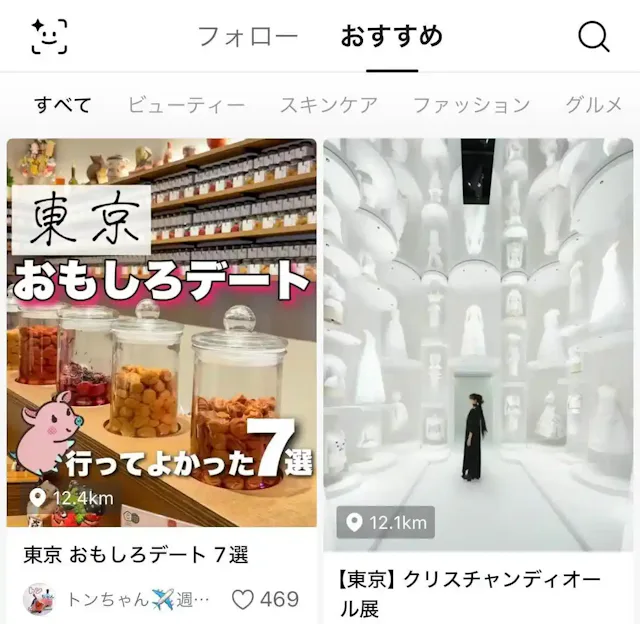Viewport: 640px width, 624px height.
Task: Switch to the フォロー tab
Action: [x=248, y=37]
